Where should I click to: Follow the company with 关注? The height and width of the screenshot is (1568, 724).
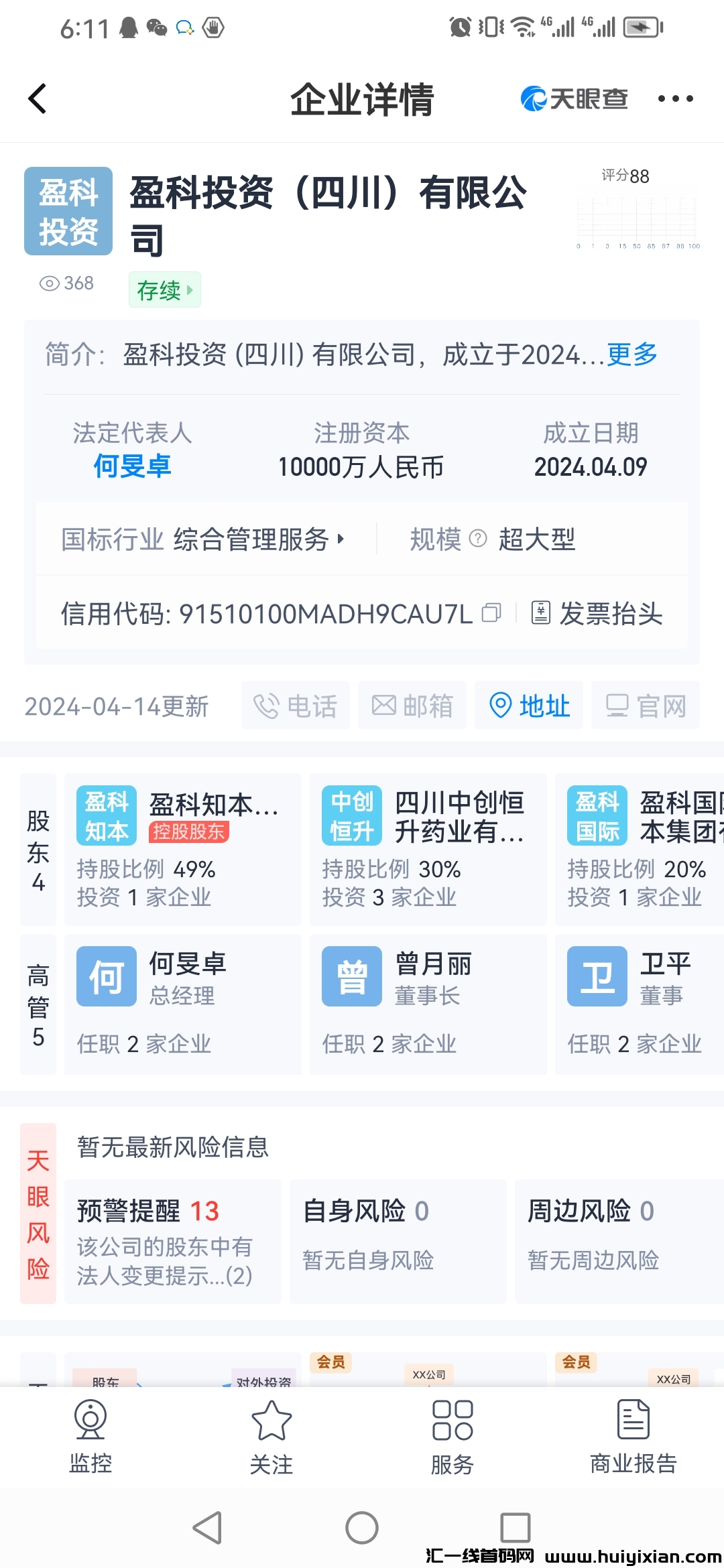271,1437
